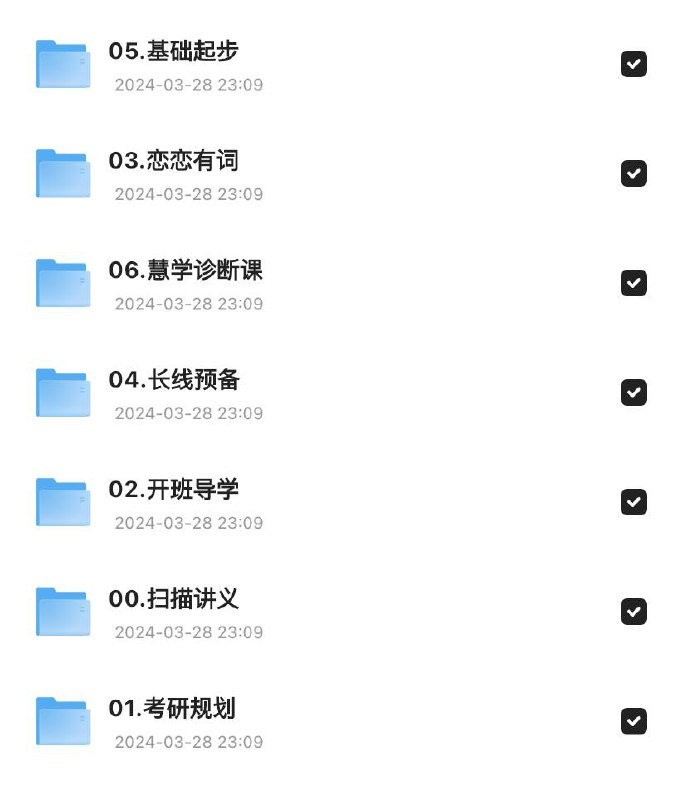Uncheck the 03.恋恋有词 checkbox
This screenshot has width=687, height=800.
(633, 174)
